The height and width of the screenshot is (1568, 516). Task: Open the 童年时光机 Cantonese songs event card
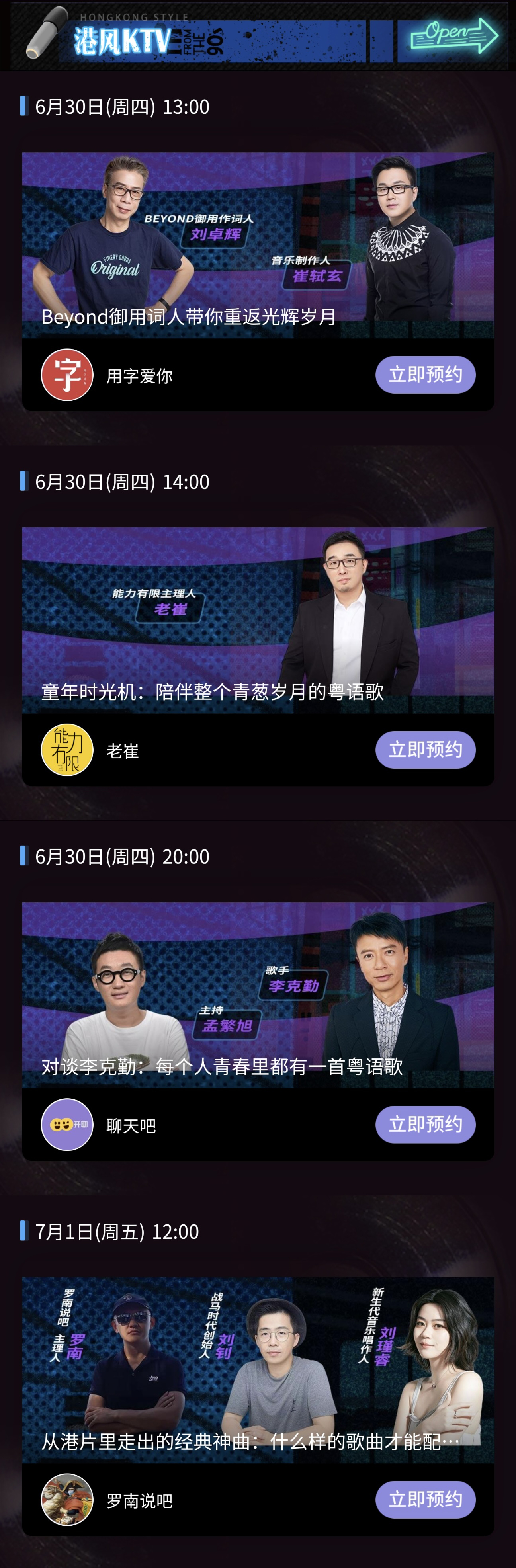coord(258,620)
